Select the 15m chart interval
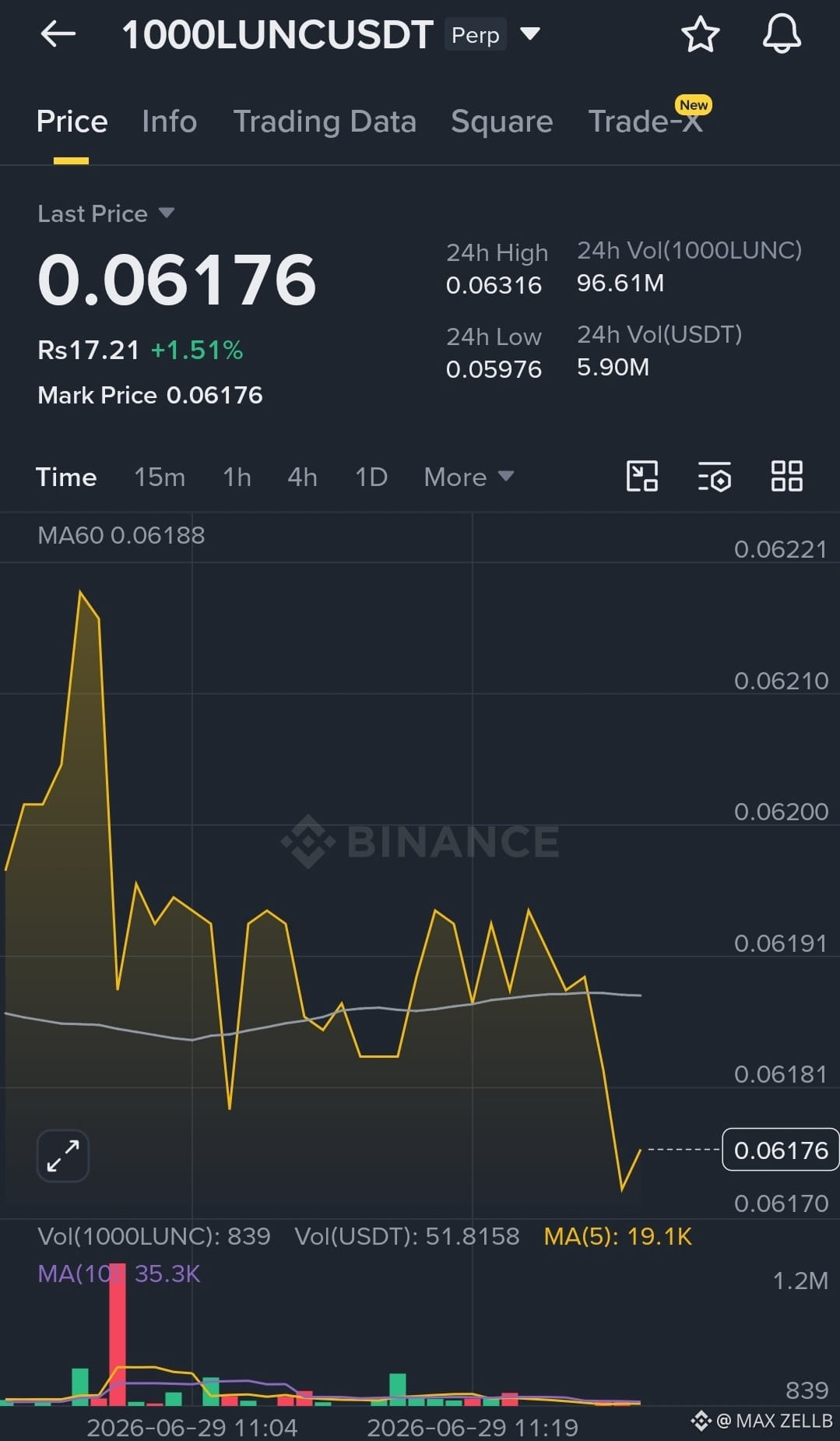The image size is (840, 1441). point(160,477)
